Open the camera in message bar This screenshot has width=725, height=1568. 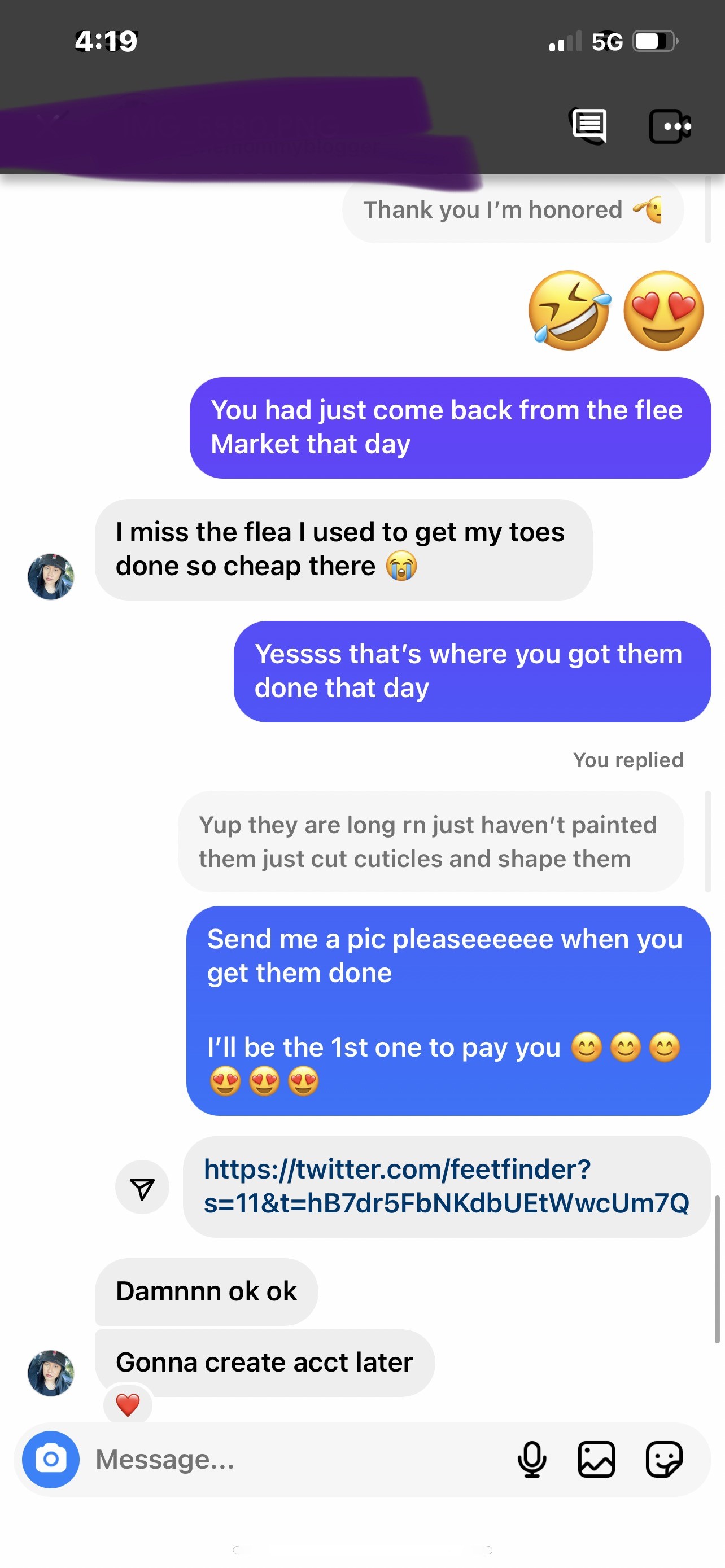pos(50,1459)
